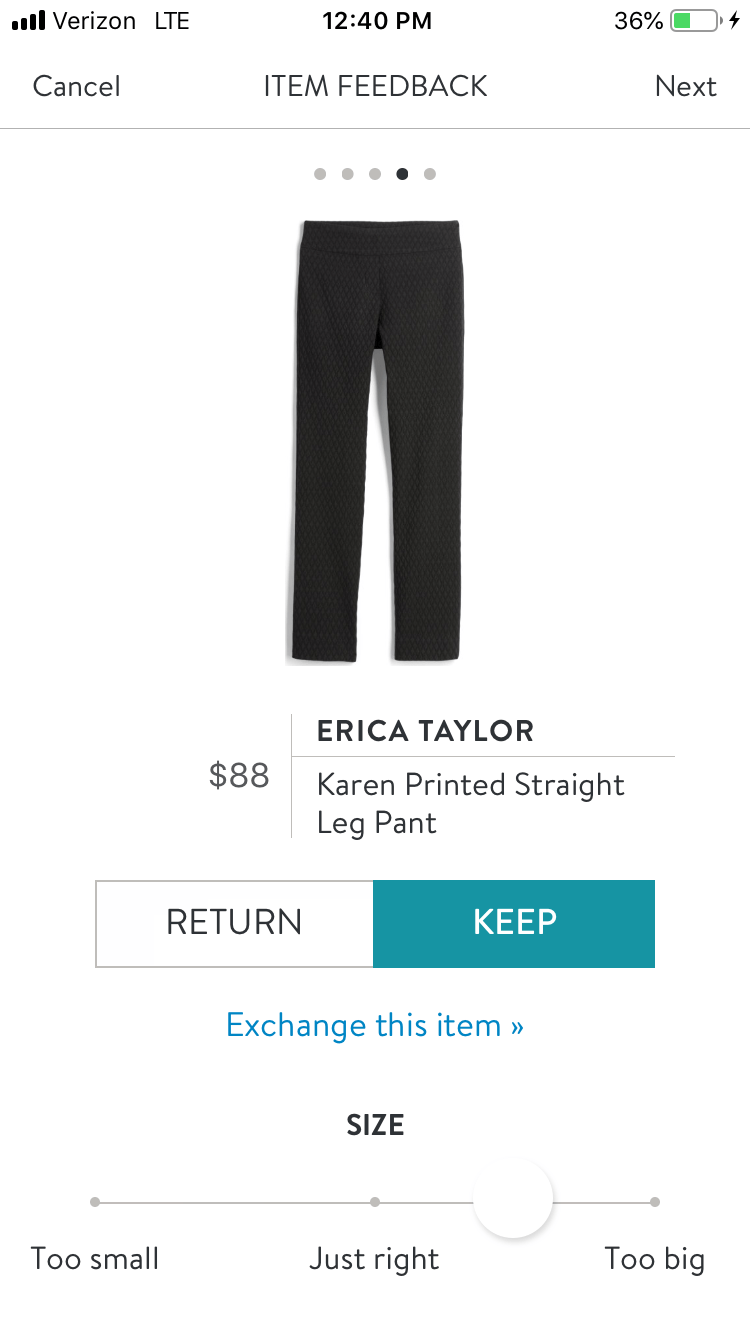
Task: Set size to Too big point
Action: [x=654, y=1202]
